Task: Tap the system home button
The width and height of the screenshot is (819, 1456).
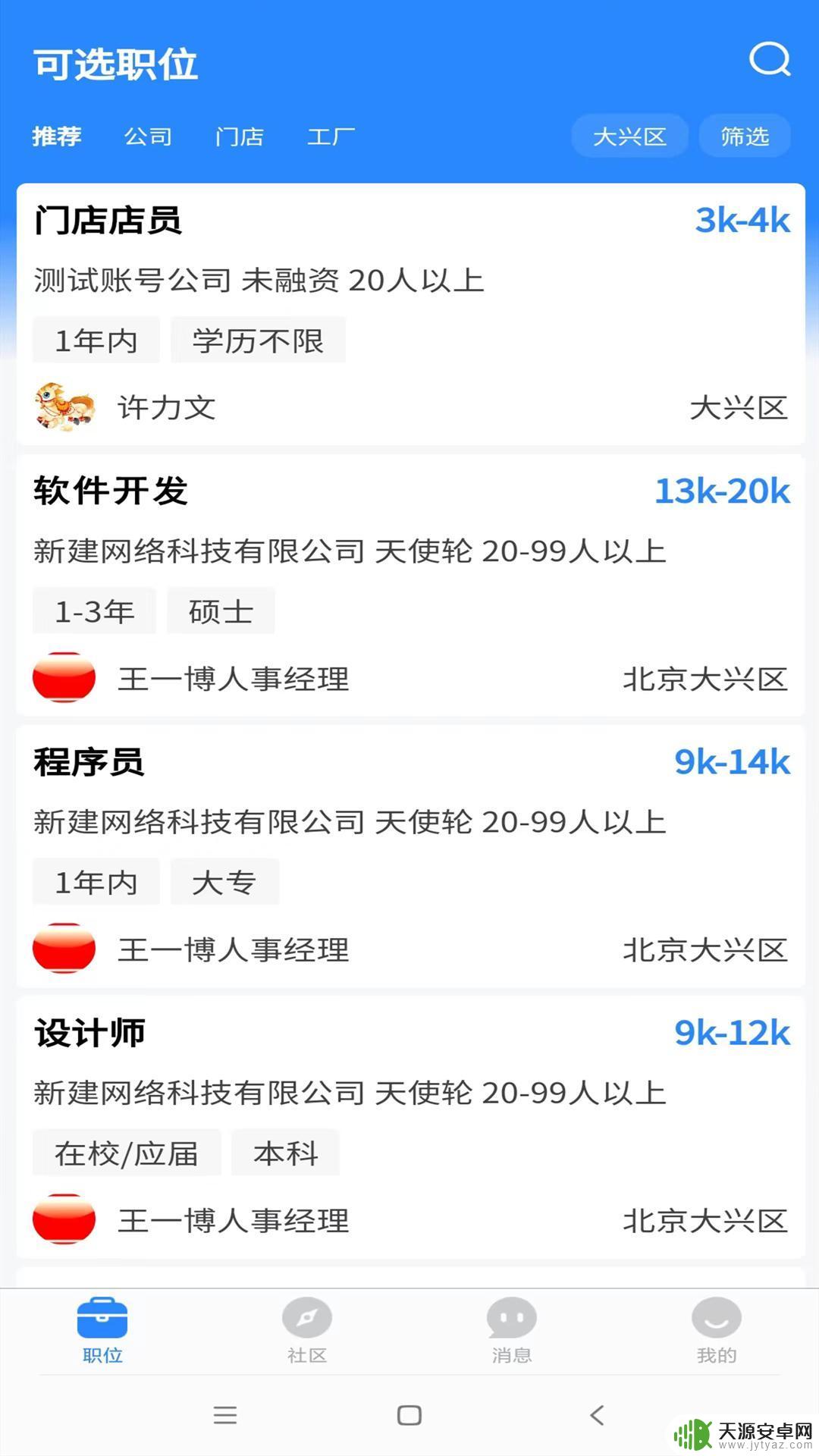Action: pos(409,1415)
